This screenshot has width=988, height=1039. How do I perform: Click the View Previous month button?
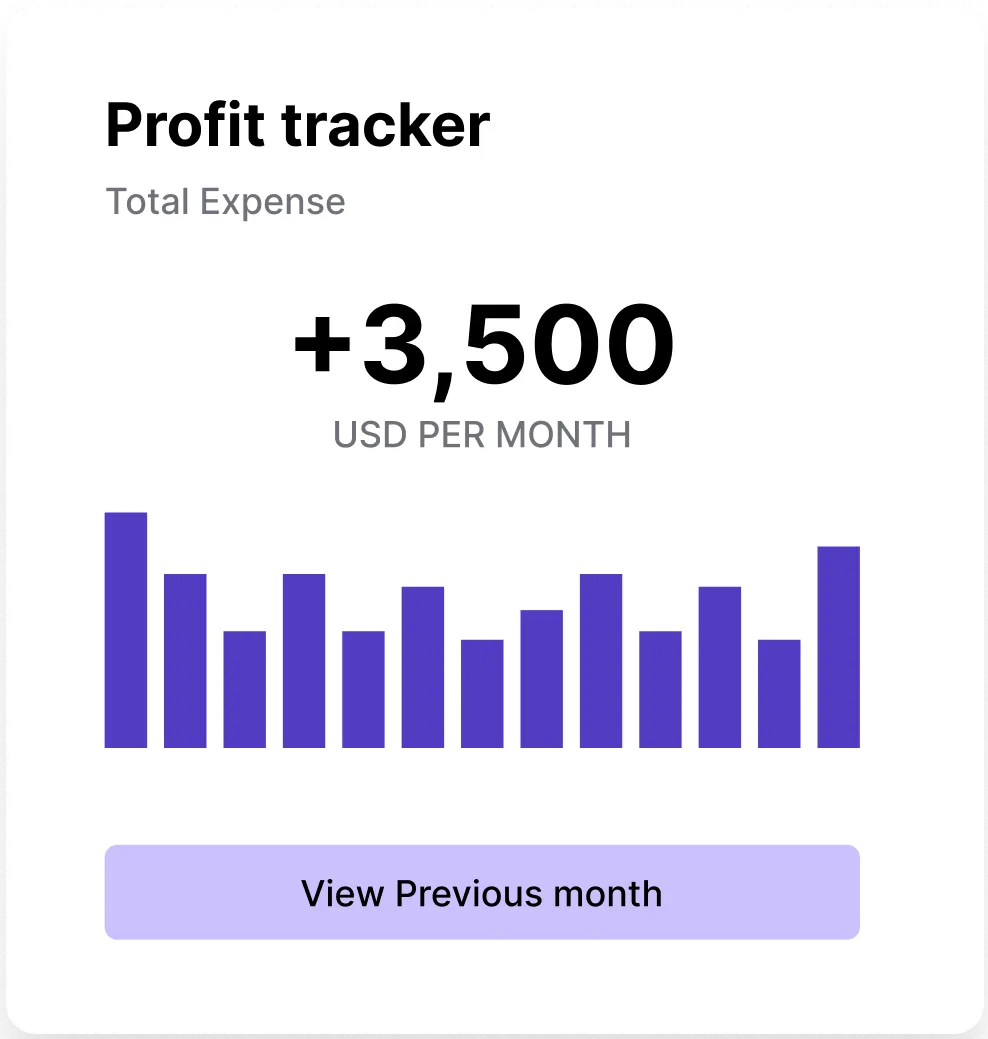click(482, 892)
